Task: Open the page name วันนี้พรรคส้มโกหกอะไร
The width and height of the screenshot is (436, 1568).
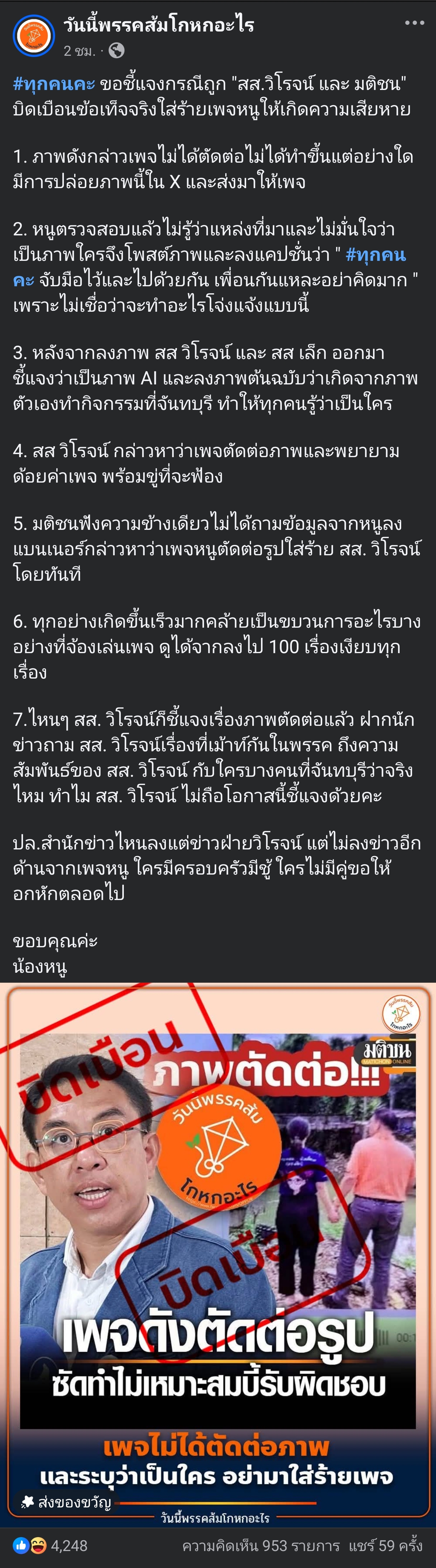Action: 159,25
